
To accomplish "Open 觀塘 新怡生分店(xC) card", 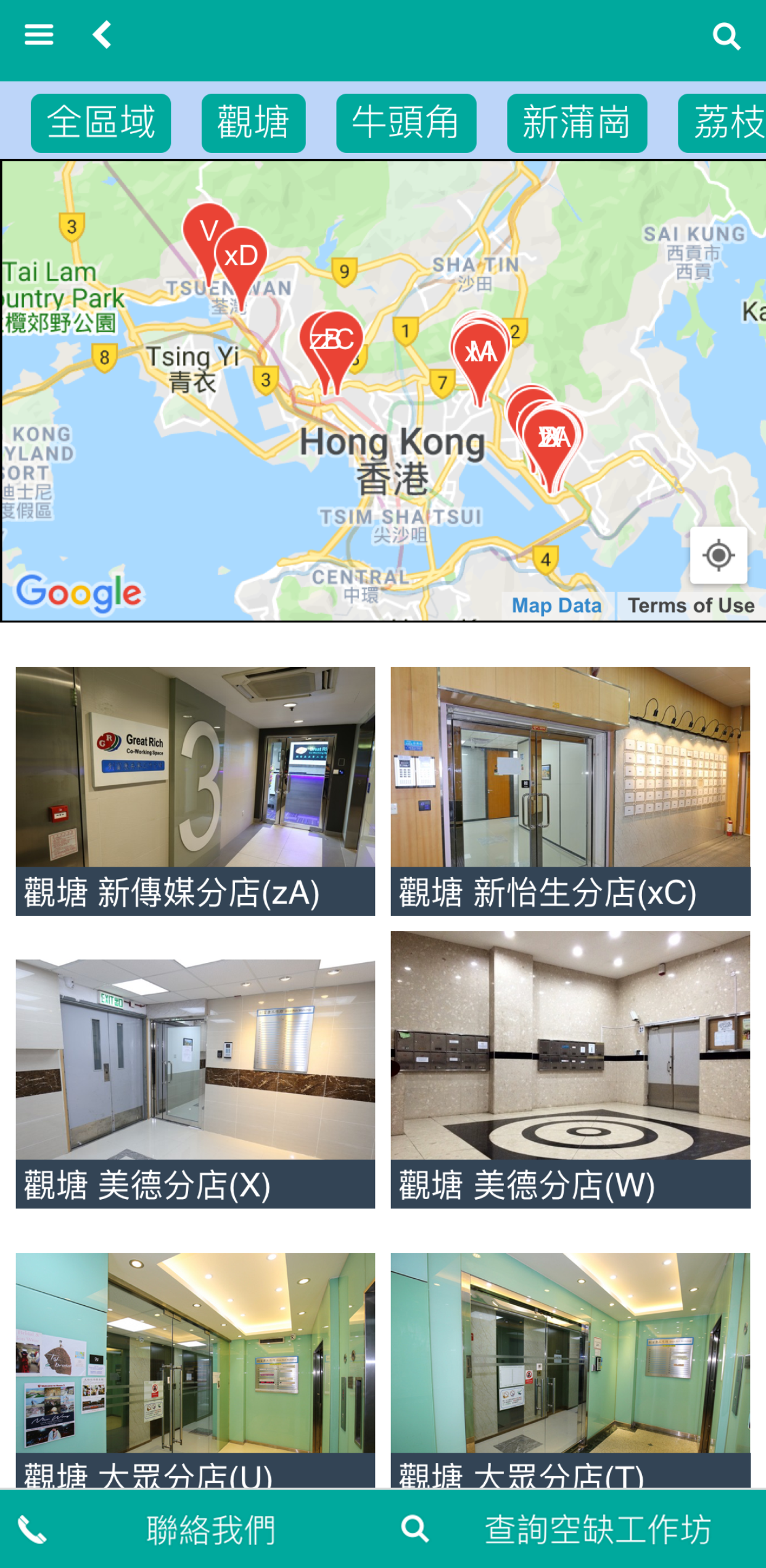I will [x=570, y=791].
